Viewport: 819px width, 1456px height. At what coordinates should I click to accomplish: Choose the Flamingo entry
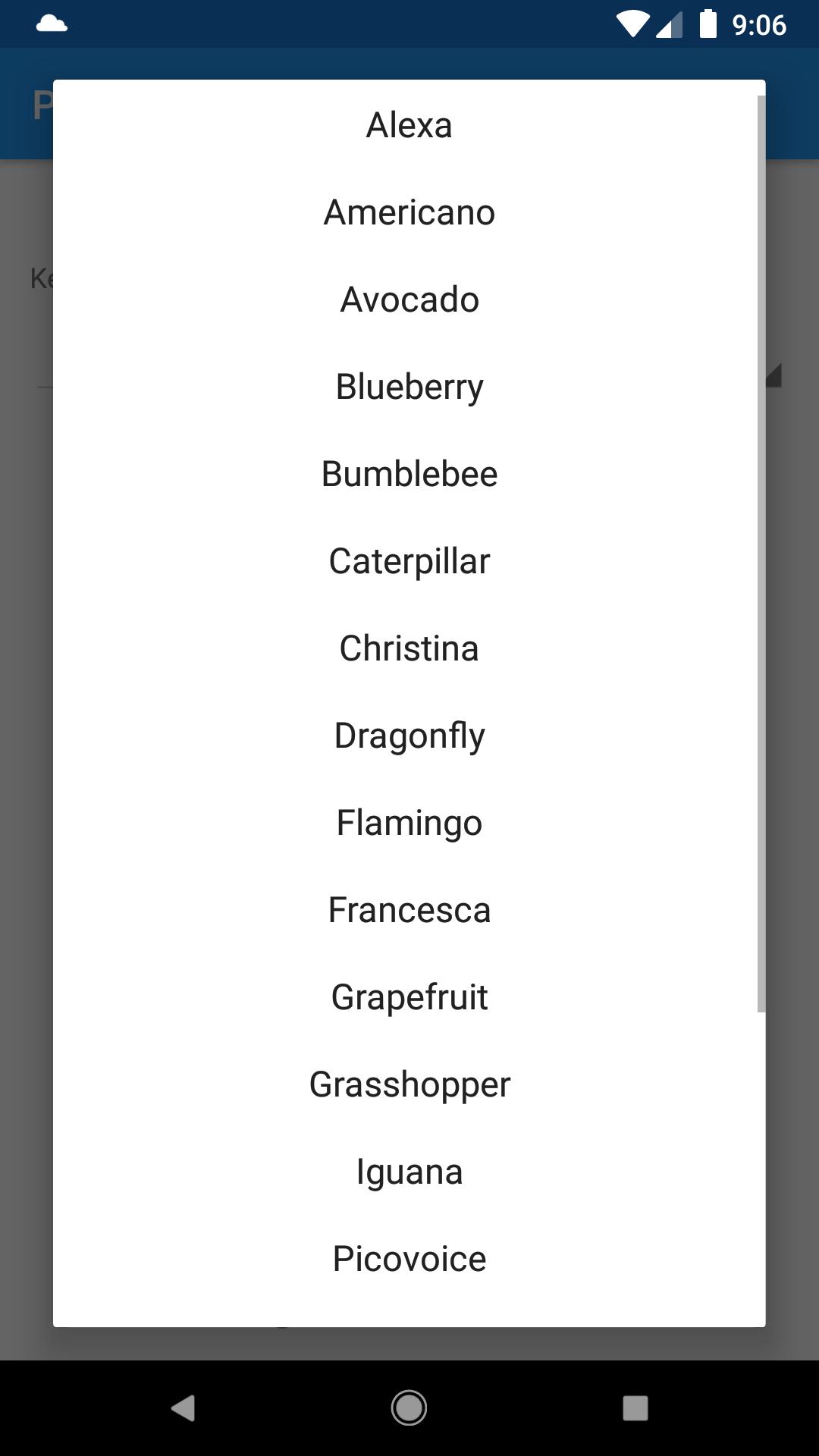(409, 823)
